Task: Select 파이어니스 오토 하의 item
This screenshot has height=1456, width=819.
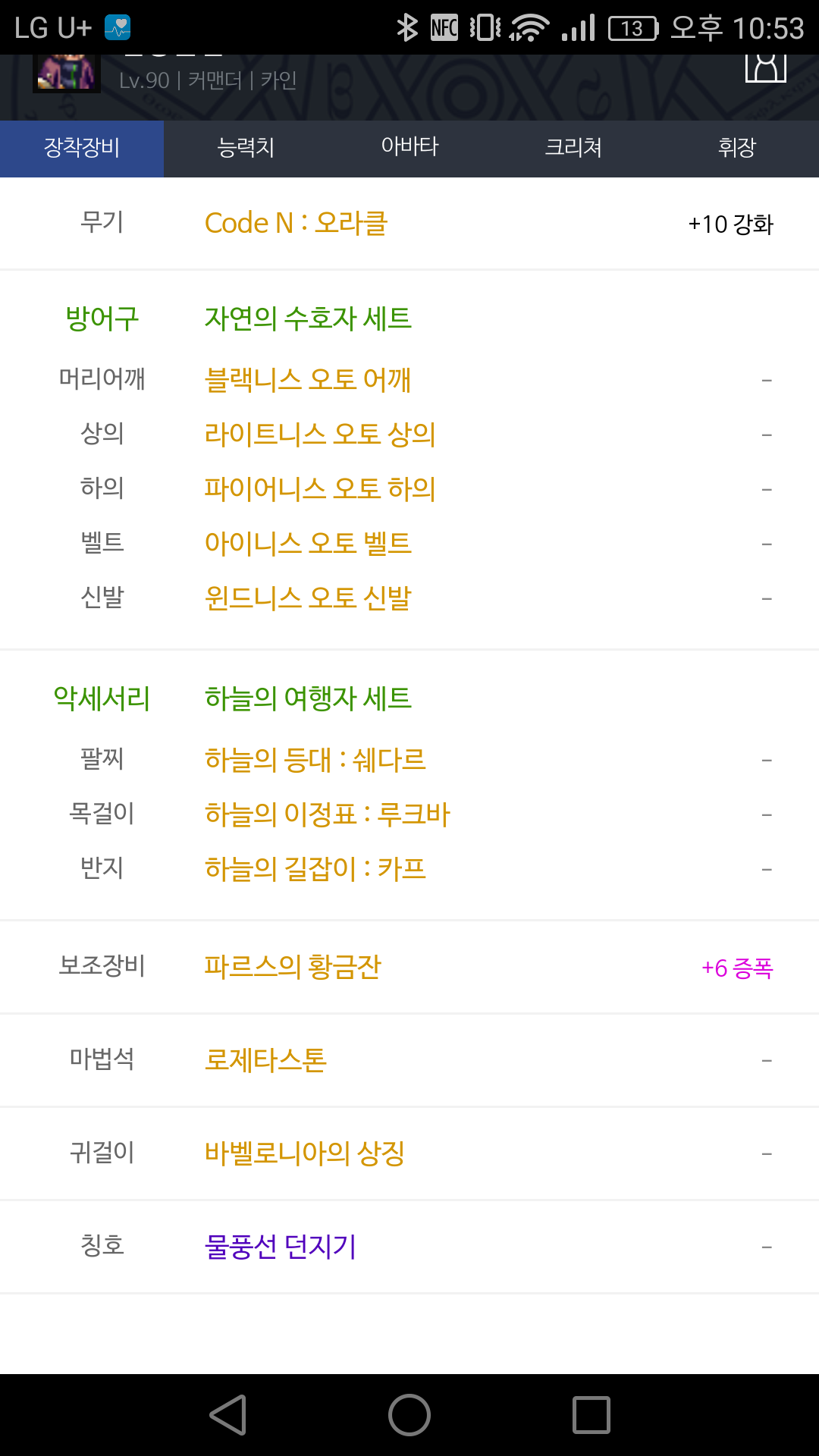Action: click(x=319, y=488)
